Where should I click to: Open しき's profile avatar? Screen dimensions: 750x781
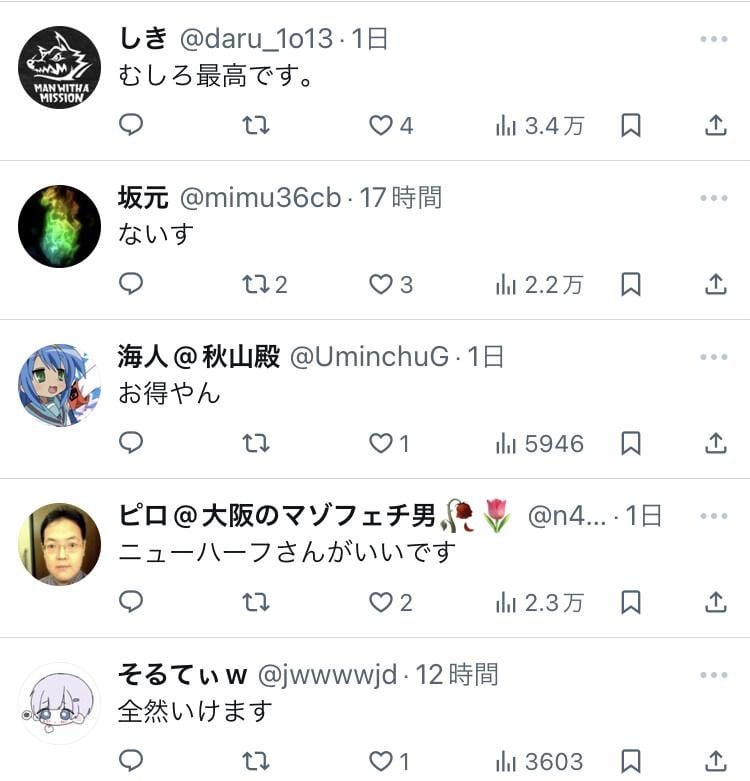(x=59, y=67)
